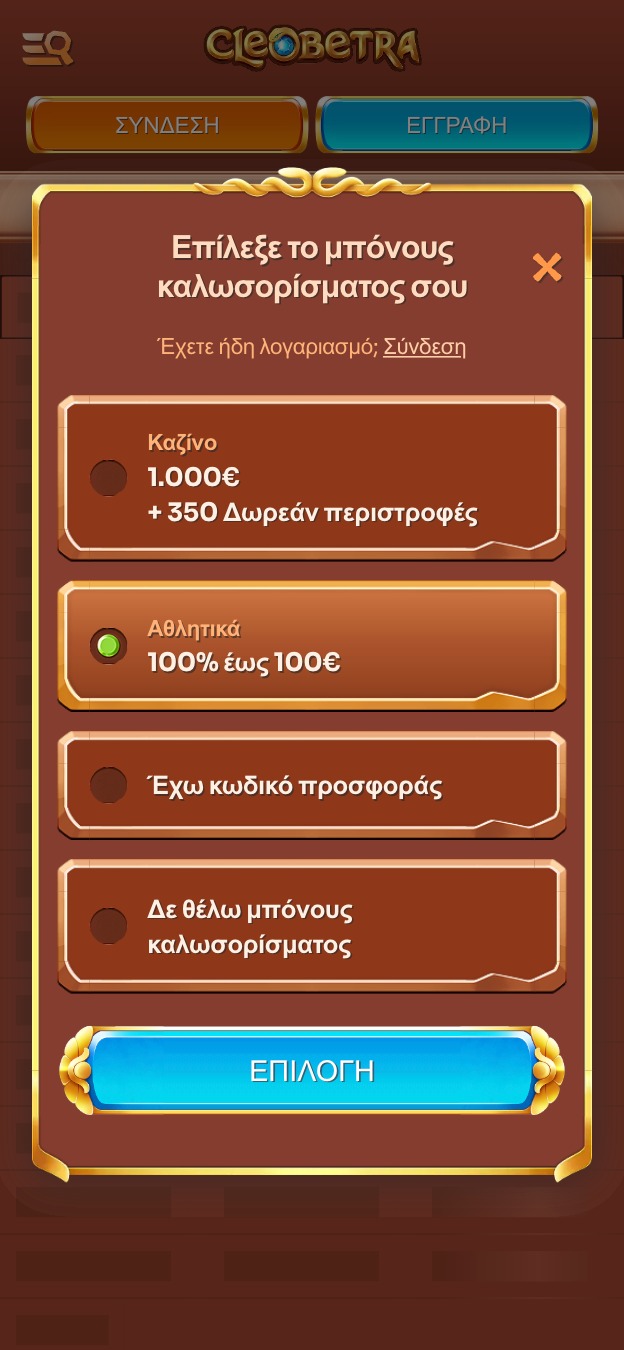
Task: Tap the ΣΥΝΔΕΣΗ button at the top
Action: coord(167,125)
